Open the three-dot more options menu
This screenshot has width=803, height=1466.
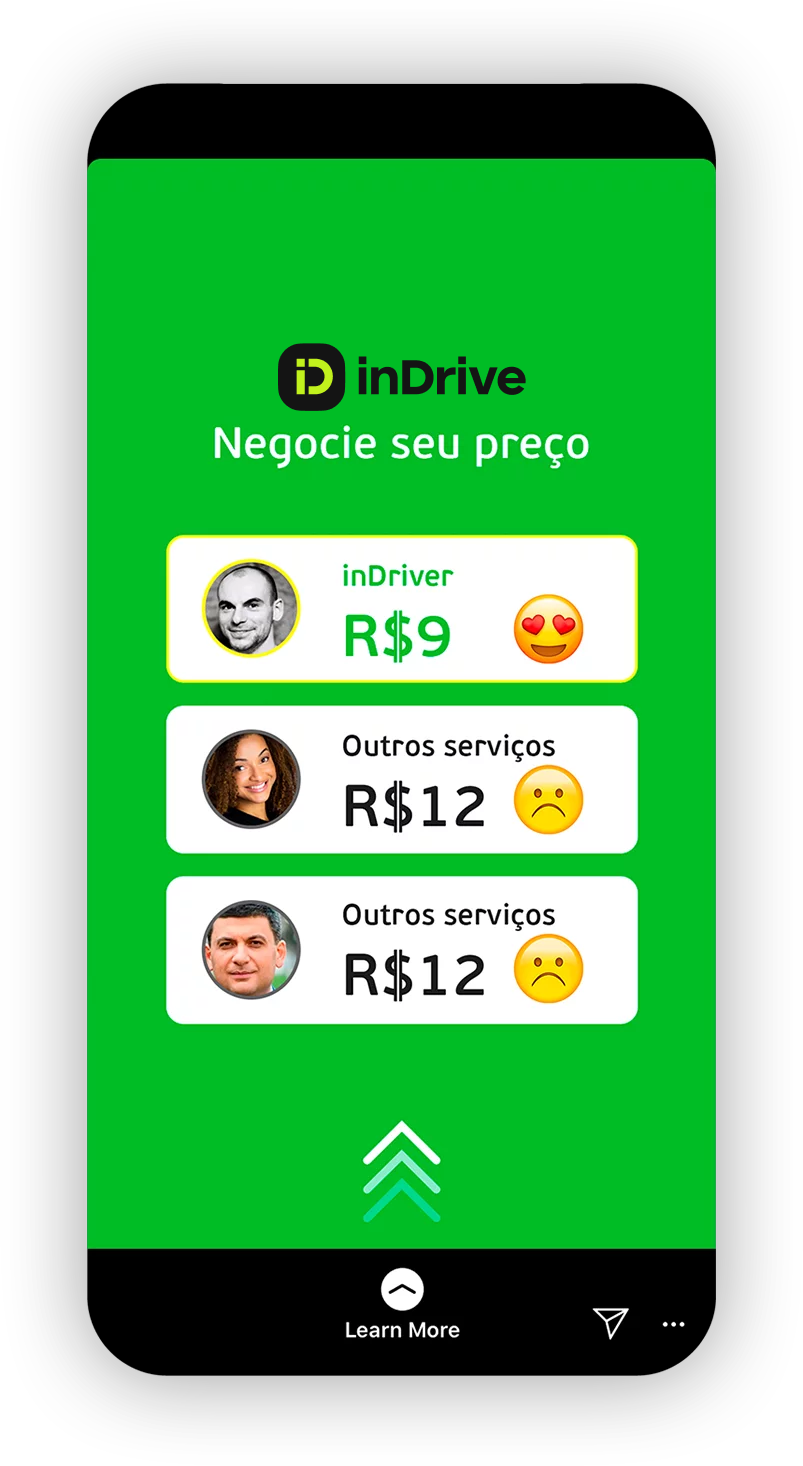point(674,1324)
